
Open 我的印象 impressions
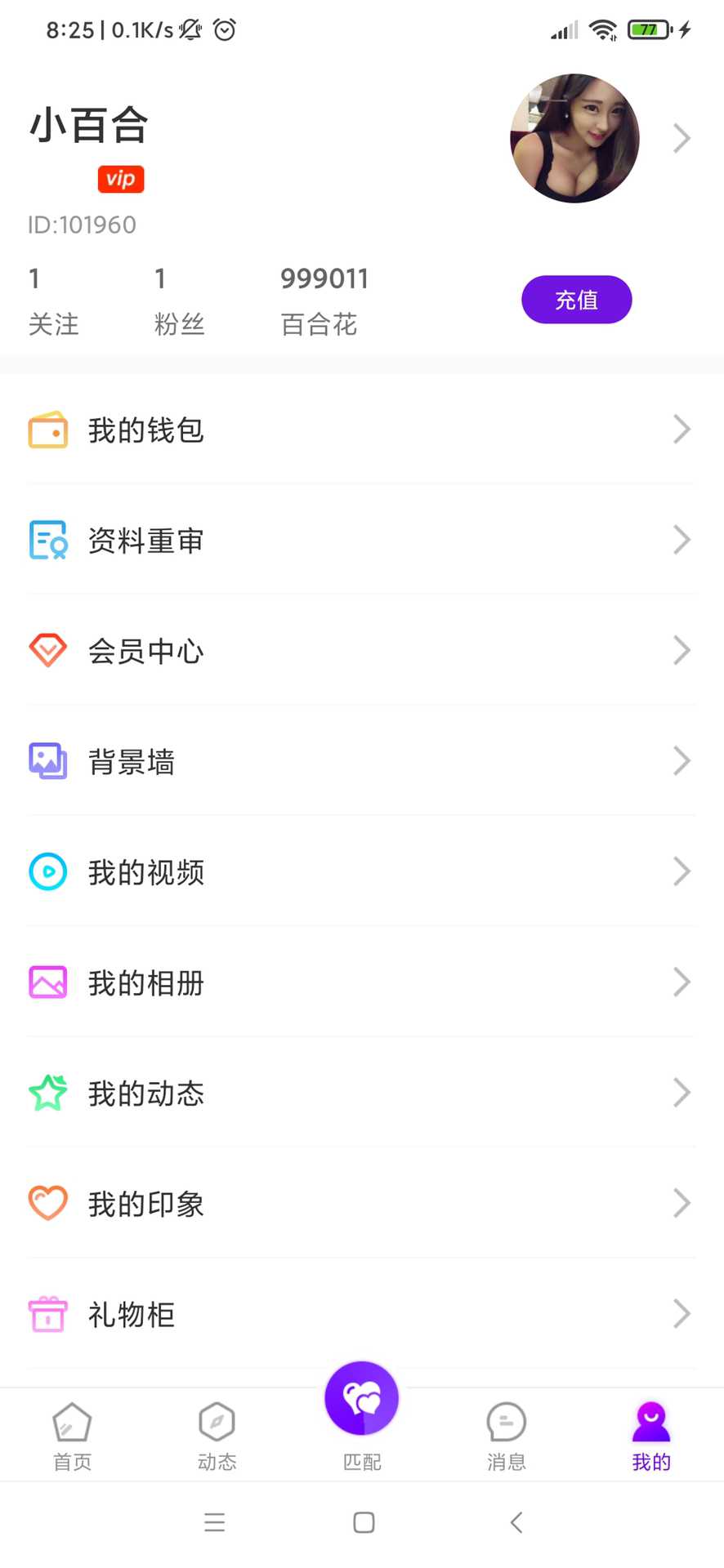[x=361, y=1204]
